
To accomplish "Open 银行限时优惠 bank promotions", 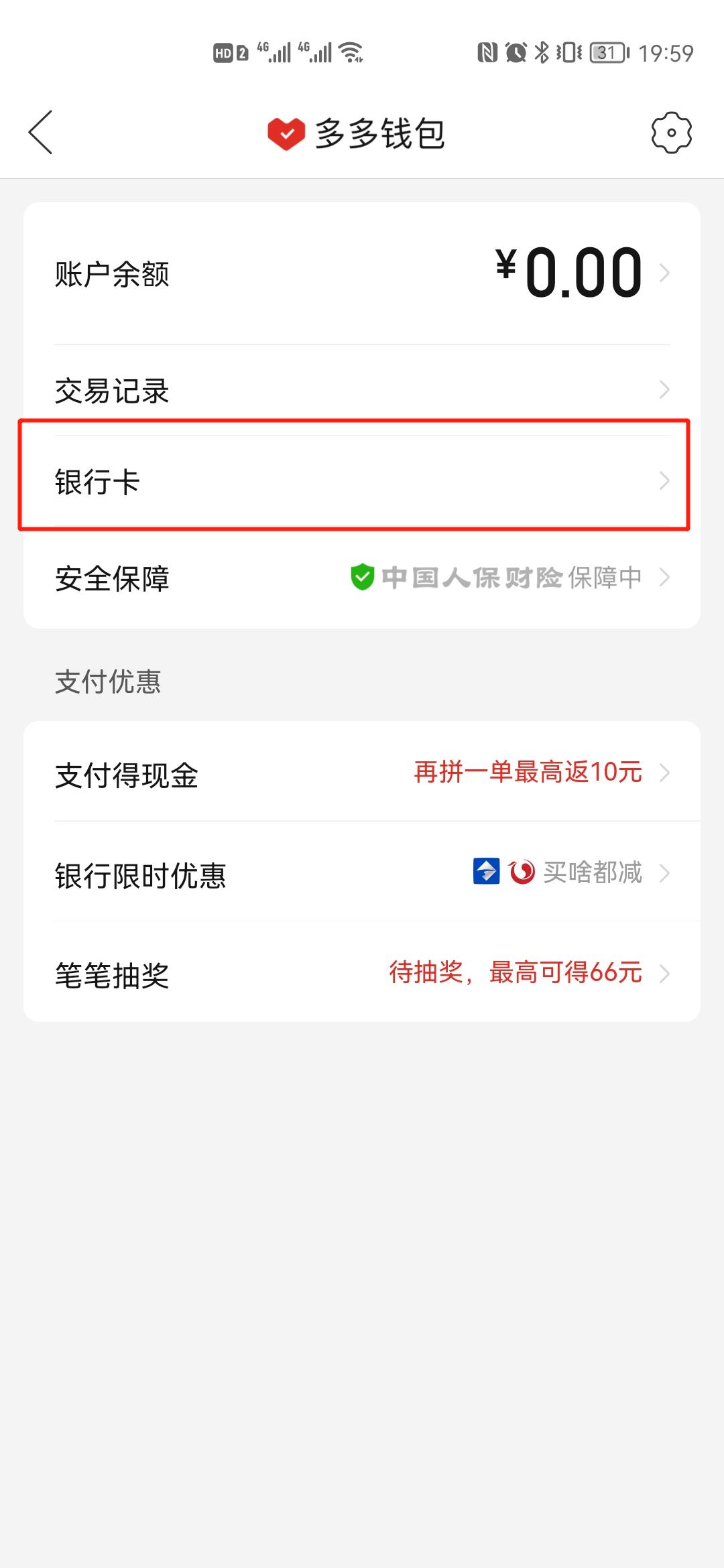I will tap(362, 872).
